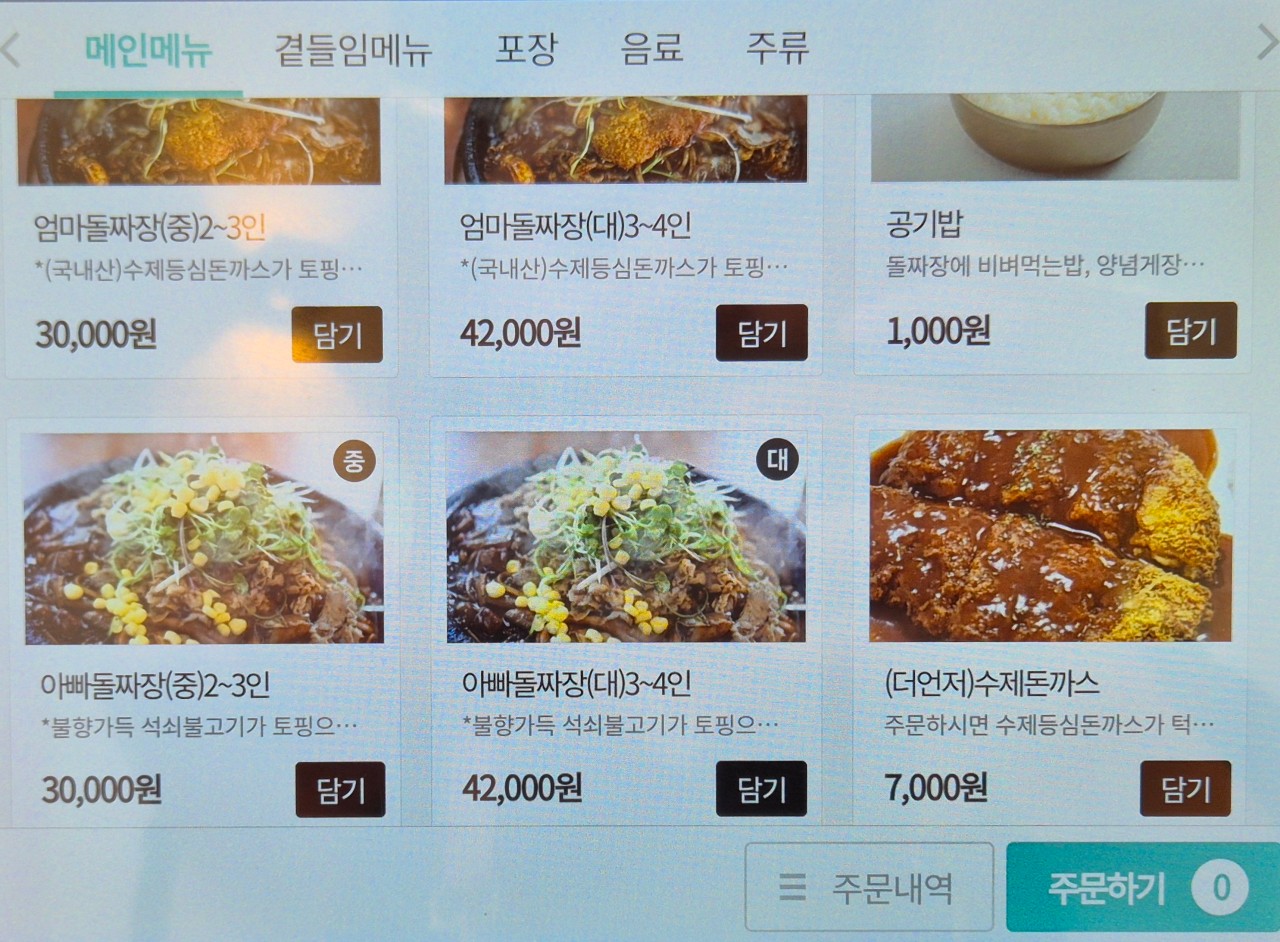Select the 포장 tab

click(x=526, y=50)
